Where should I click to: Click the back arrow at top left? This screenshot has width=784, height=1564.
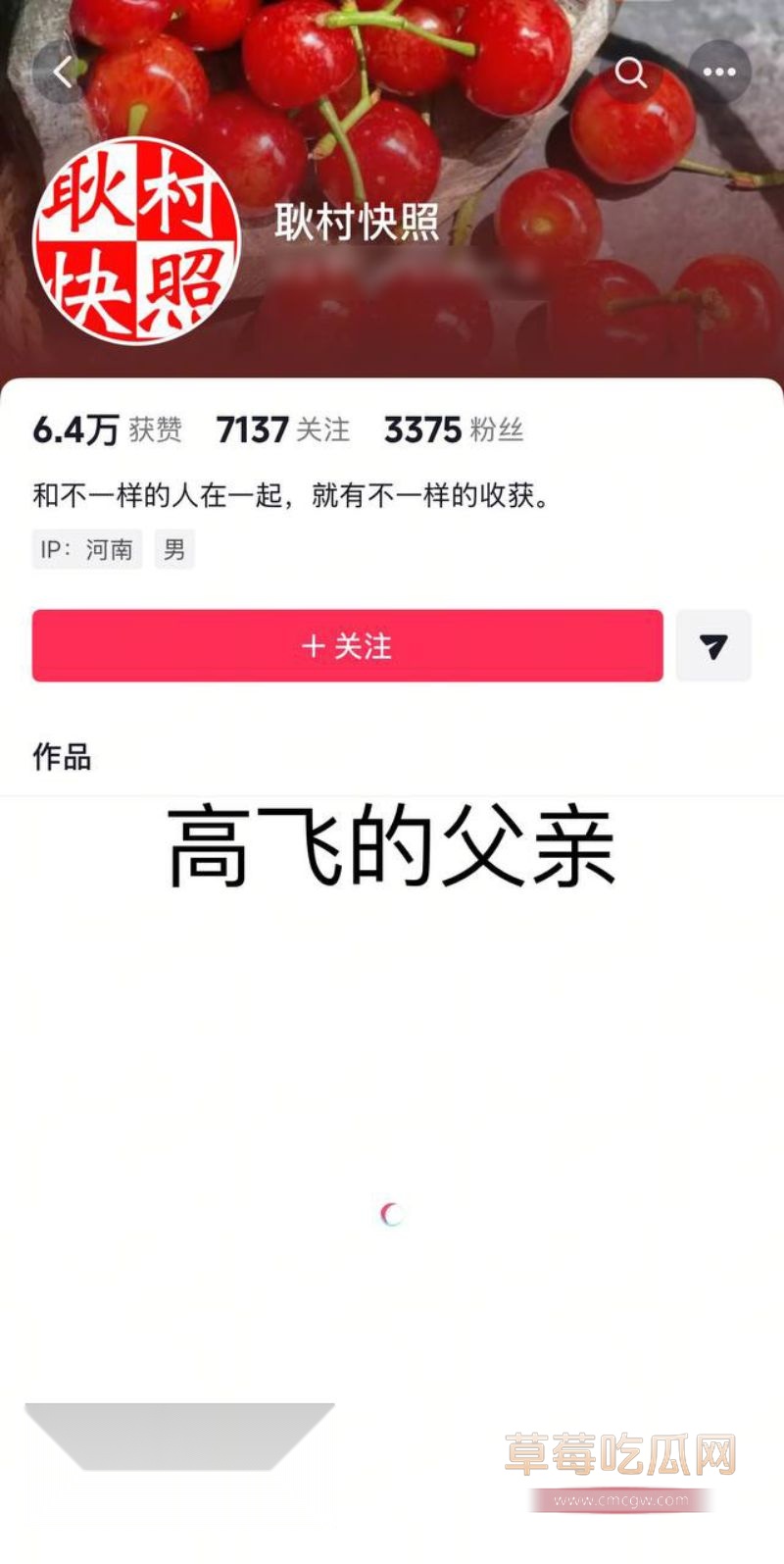tap(61, 72)
